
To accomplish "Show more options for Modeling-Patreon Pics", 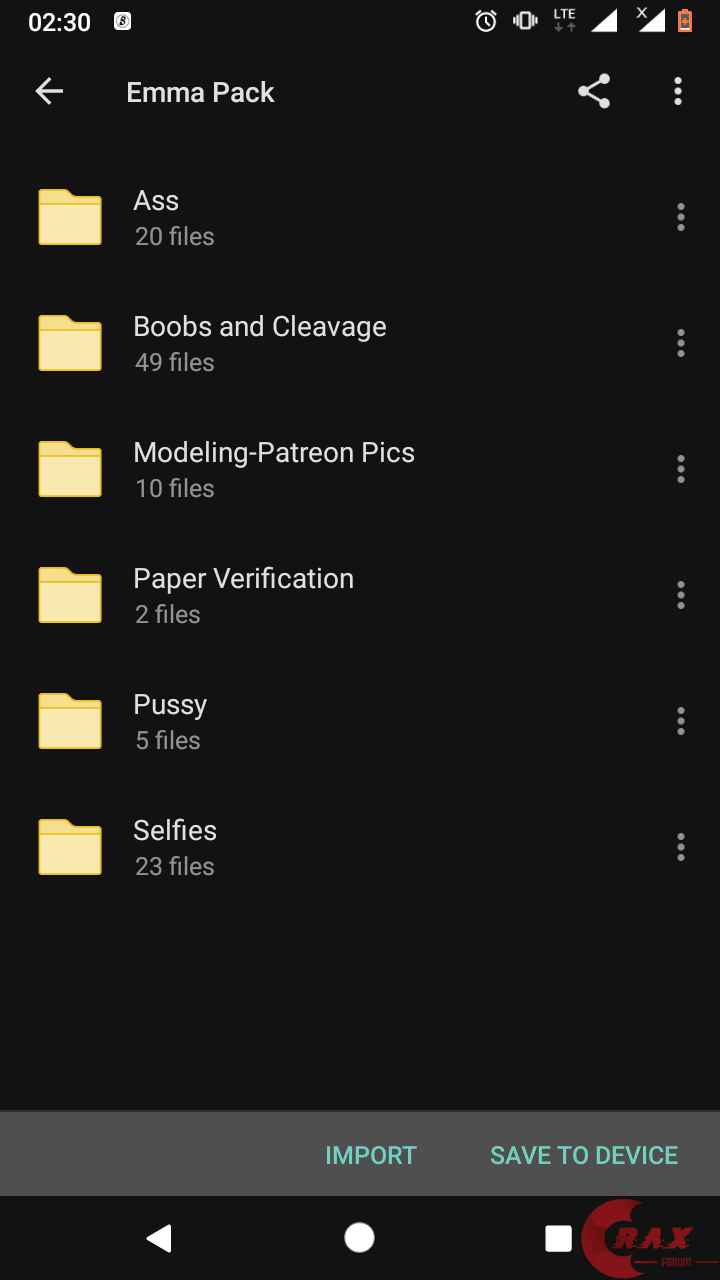I will 681,469.
